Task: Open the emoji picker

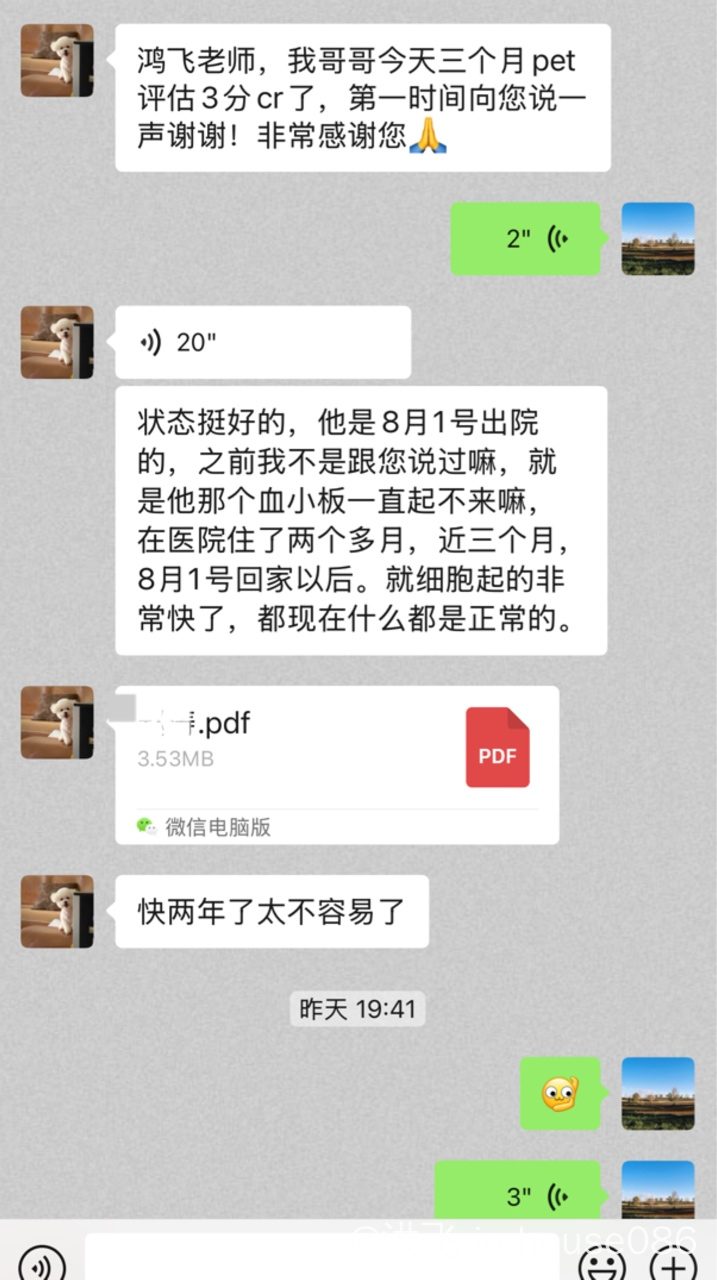Action: point(602,1263)
